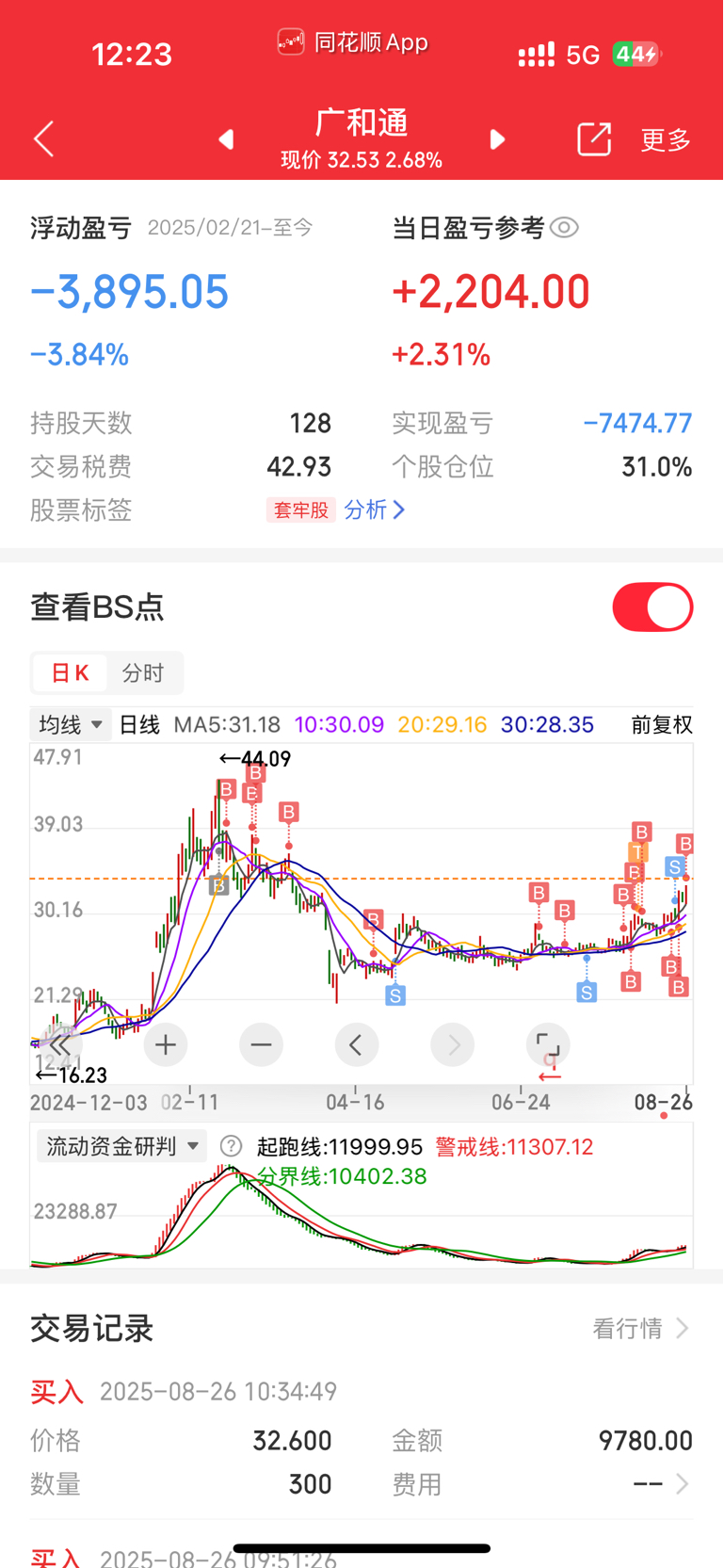Open 看行情 link
Image resolution: width=724 pixels, height=1568 pixels.
[641, 1328]
